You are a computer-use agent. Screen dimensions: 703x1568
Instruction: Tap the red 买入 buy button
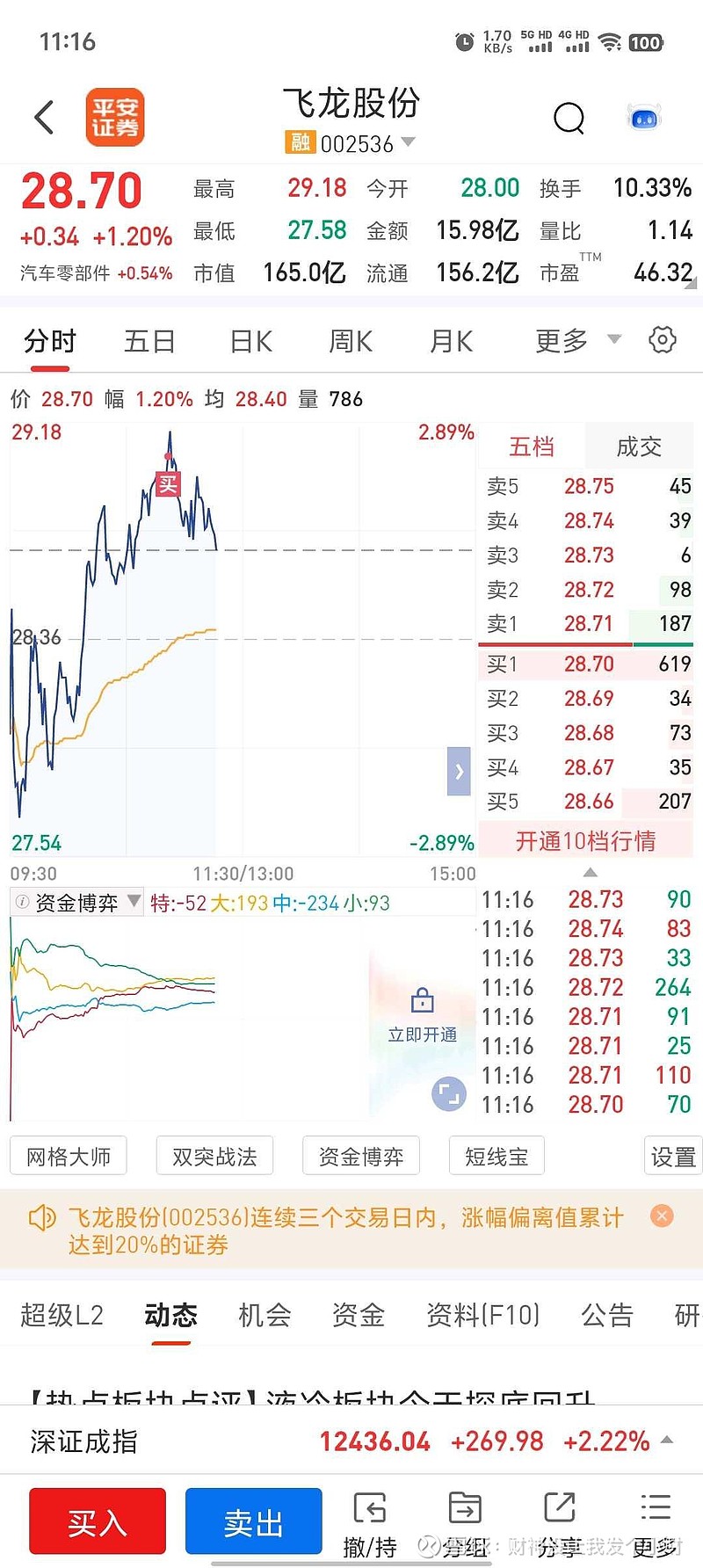coord(98,1521)
